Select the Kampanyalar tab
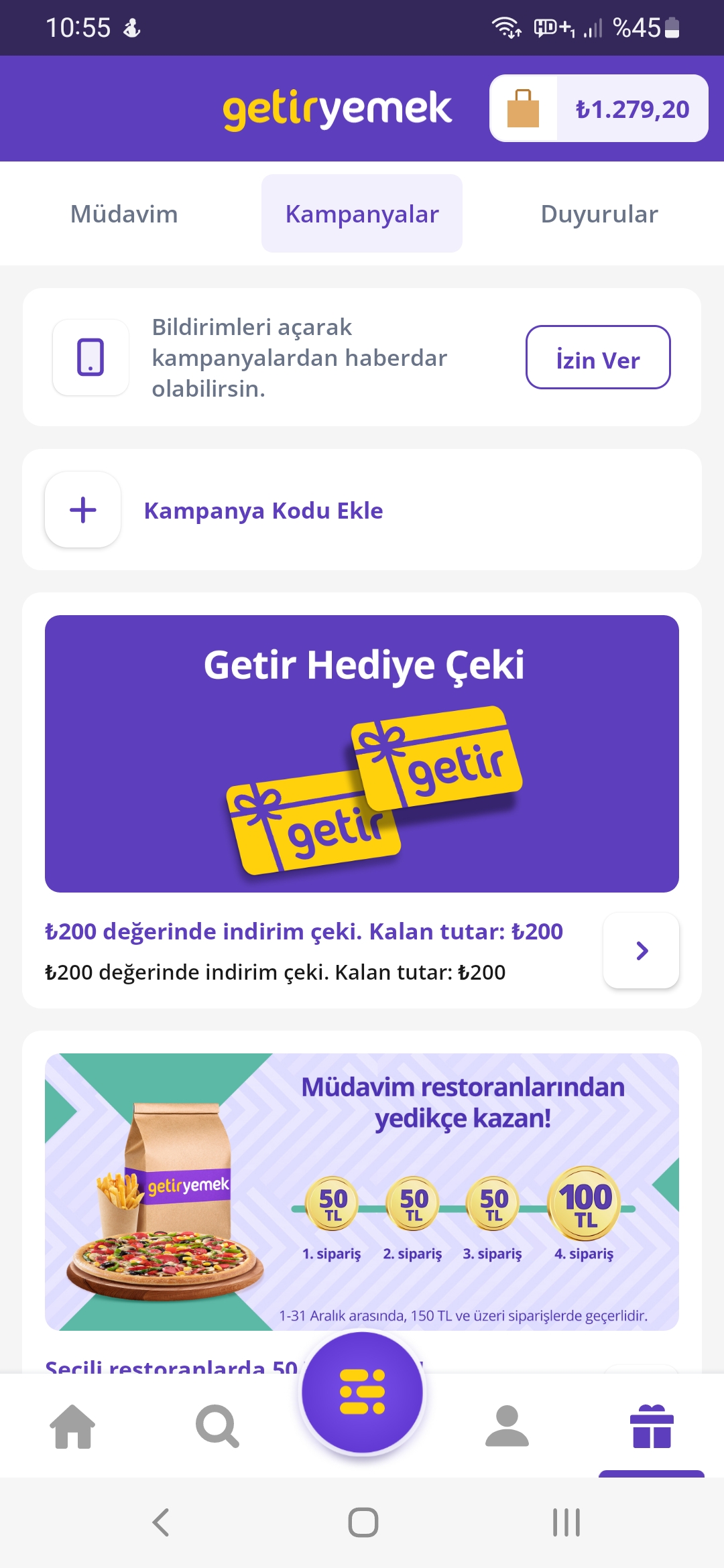 click(362, 214)
